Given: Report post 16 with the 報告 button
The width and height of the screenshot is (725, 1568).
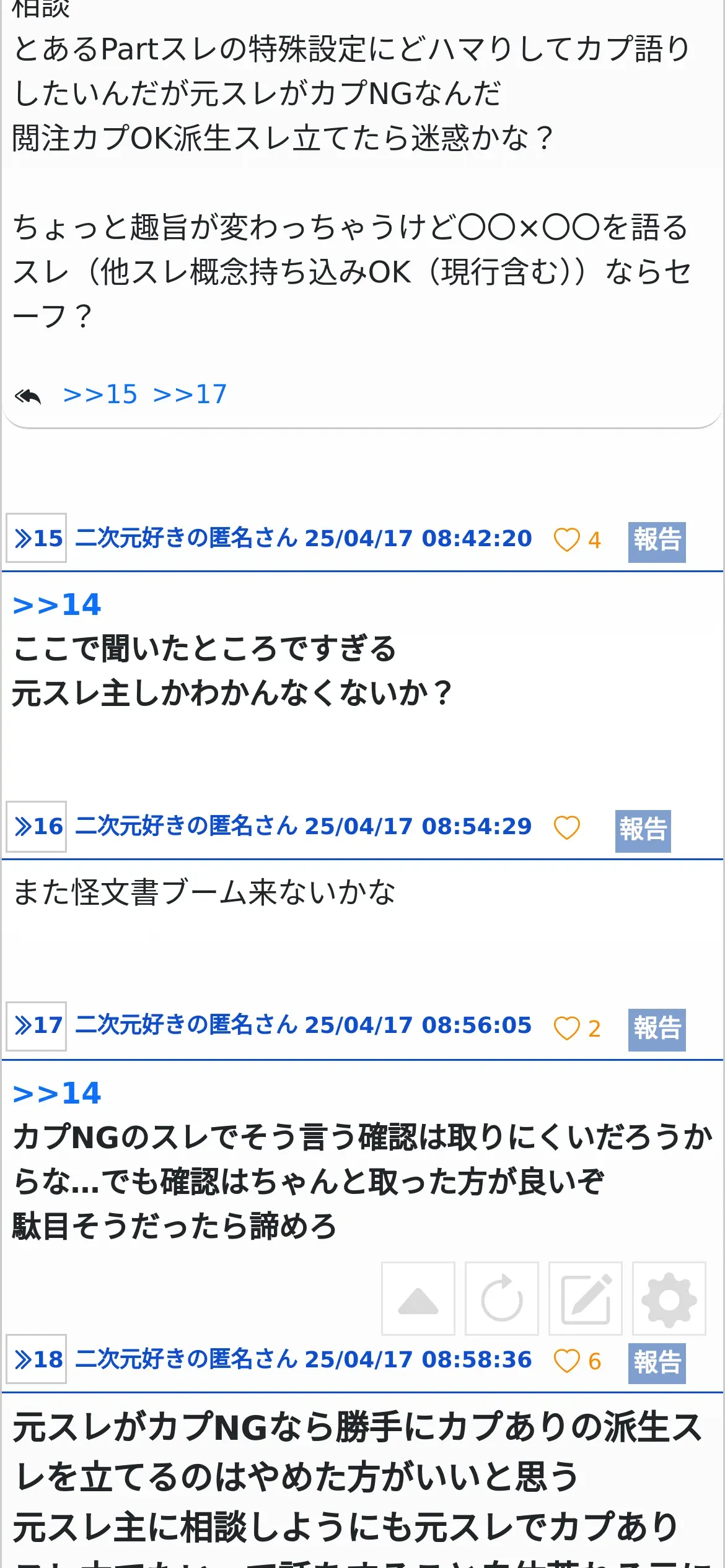Looking at the screenshot, I should click(x=643, y=830).
